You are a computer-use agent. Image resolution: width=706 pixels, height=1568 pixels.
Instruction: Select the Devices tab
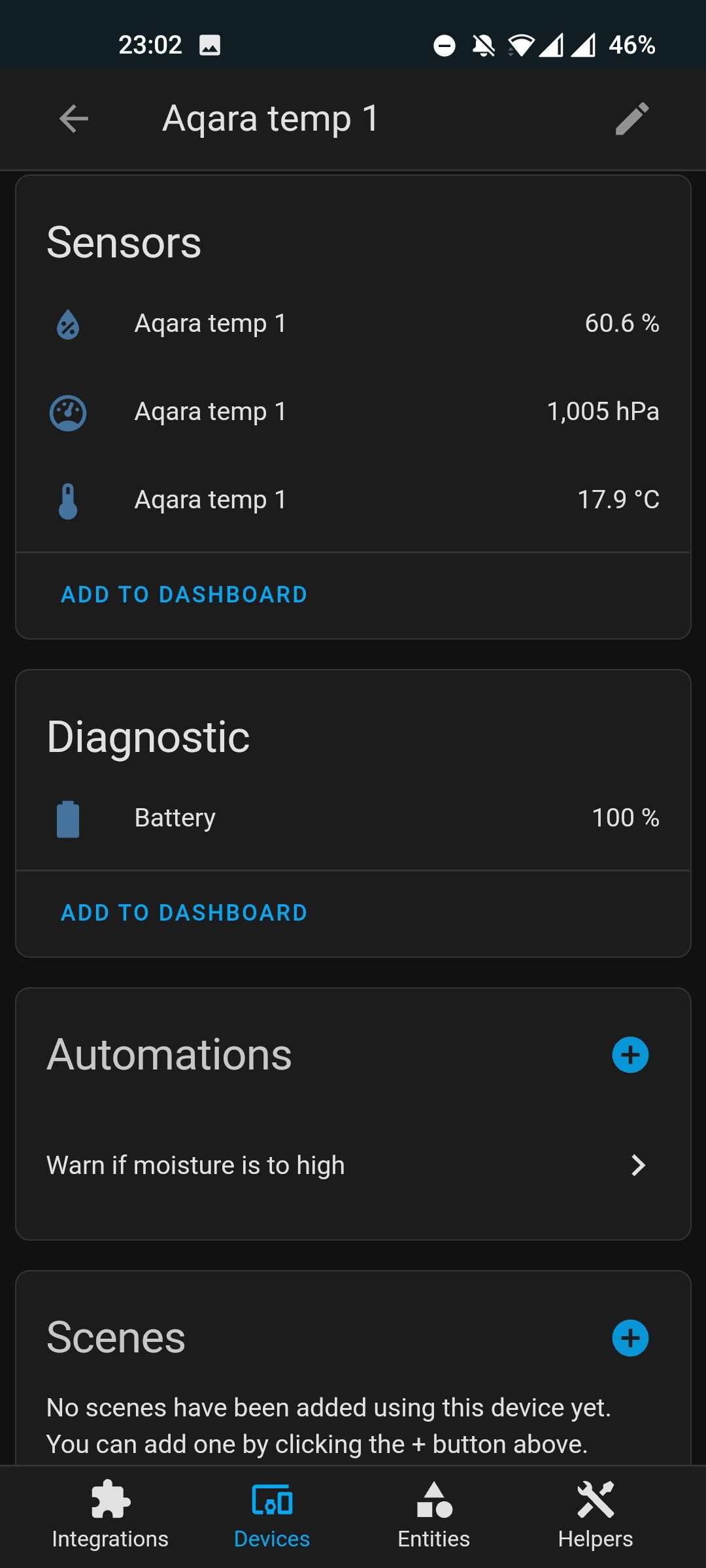click(272, 1516)
